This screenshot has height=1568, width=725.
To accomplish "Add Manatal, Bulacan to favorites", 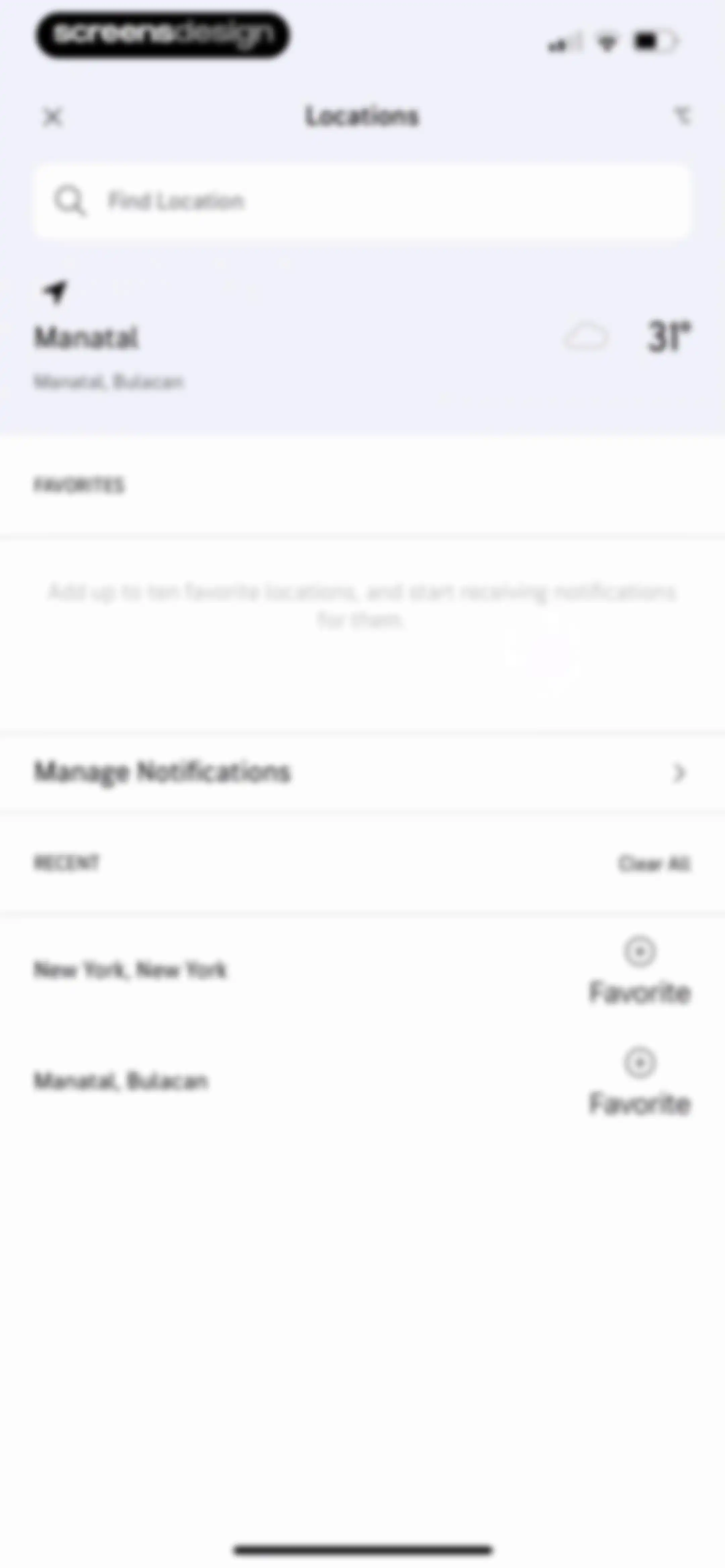I will [640, 1083].
